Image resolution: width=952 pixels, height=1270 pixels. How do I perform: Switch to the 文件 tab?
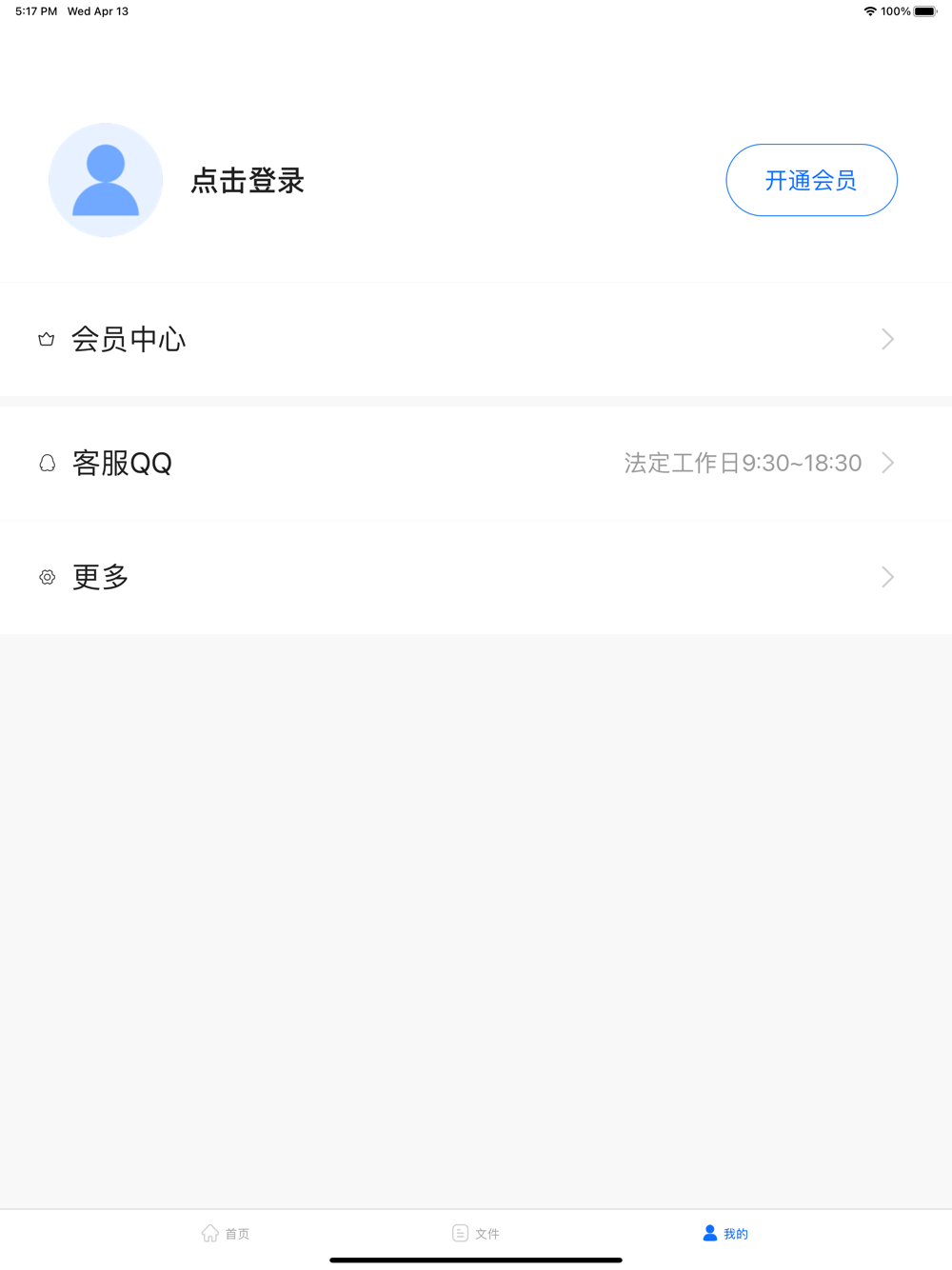[476, 1234]
